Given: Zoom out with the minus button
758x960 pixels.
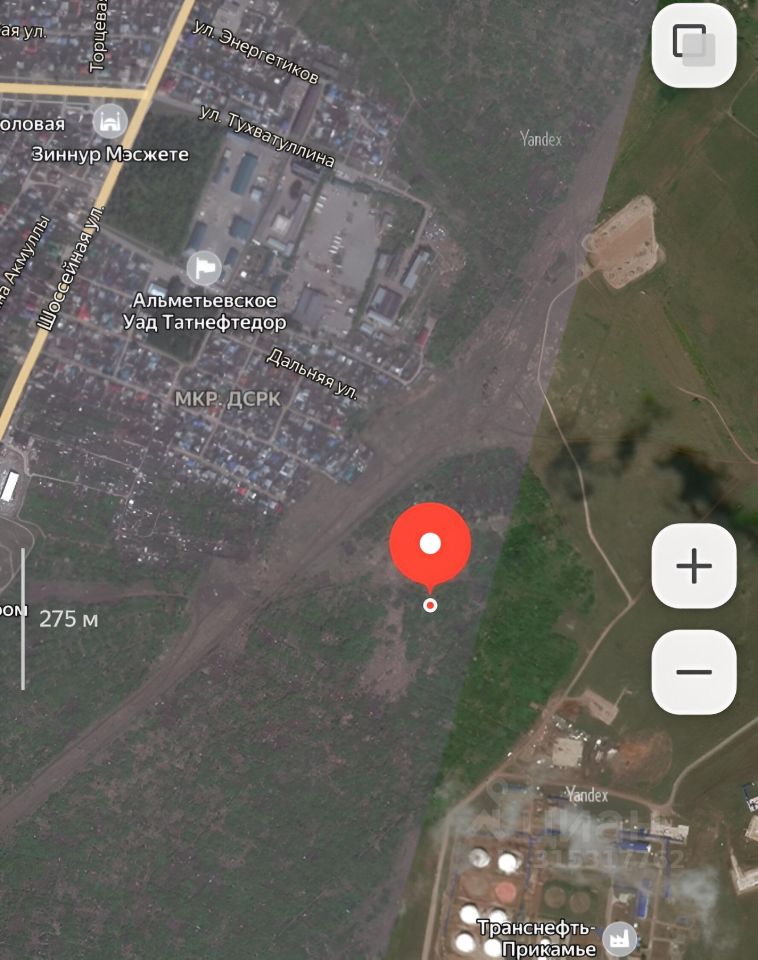Looking at the screenshot, I should 693,672.
